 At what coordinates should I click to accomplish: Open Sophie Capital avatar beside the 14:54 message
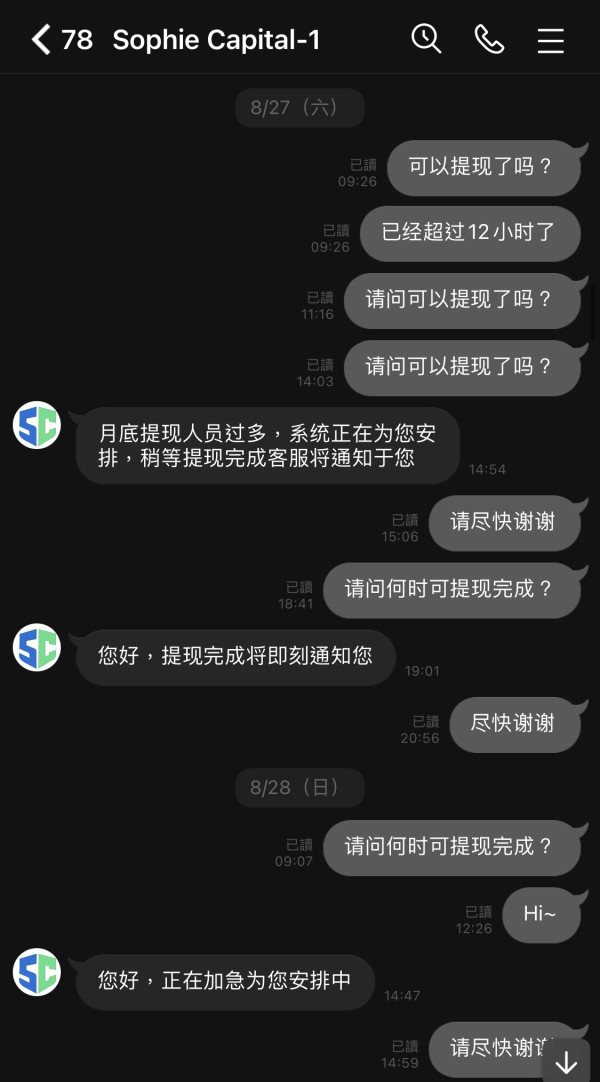(37, 425)
